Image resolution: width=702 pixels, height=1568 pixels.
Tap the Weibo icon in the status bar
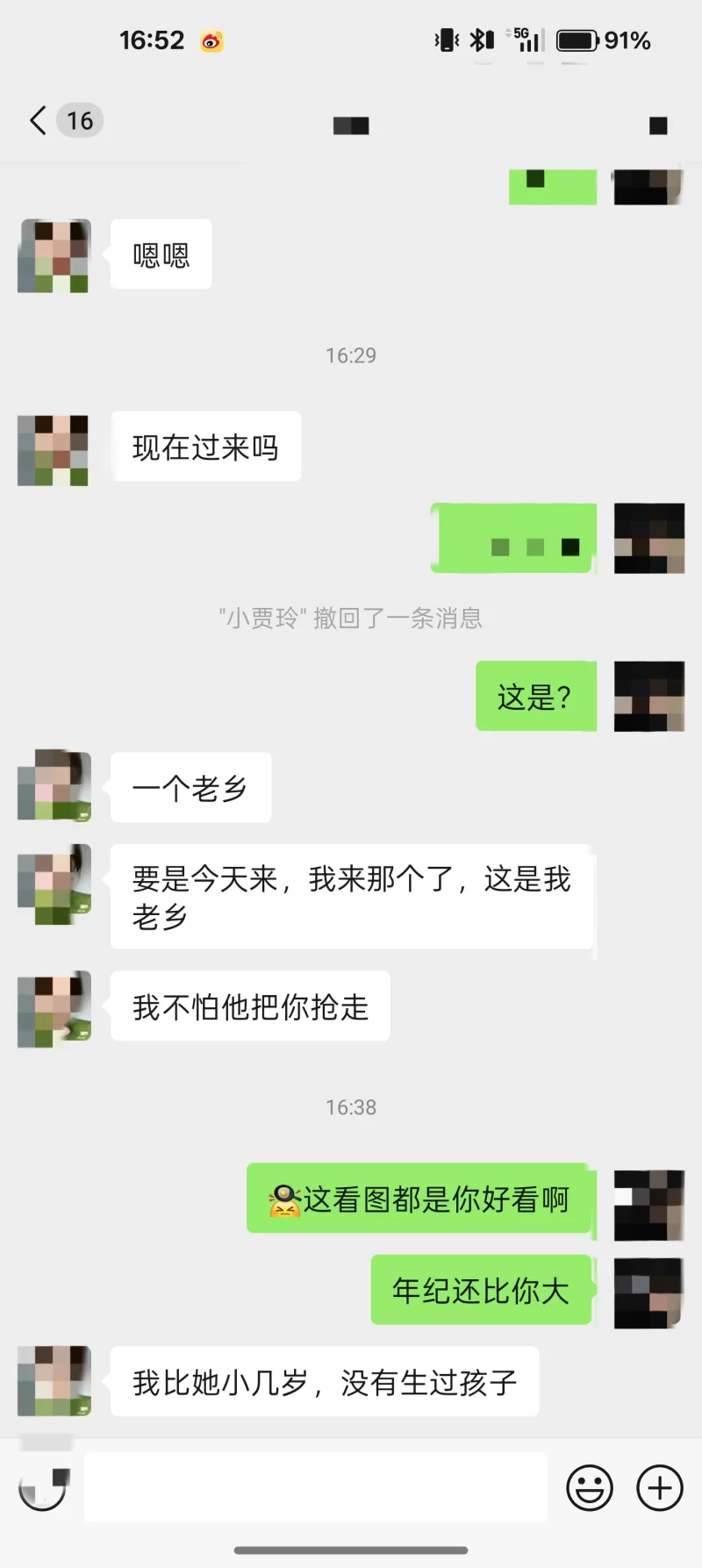pos(210,40)
